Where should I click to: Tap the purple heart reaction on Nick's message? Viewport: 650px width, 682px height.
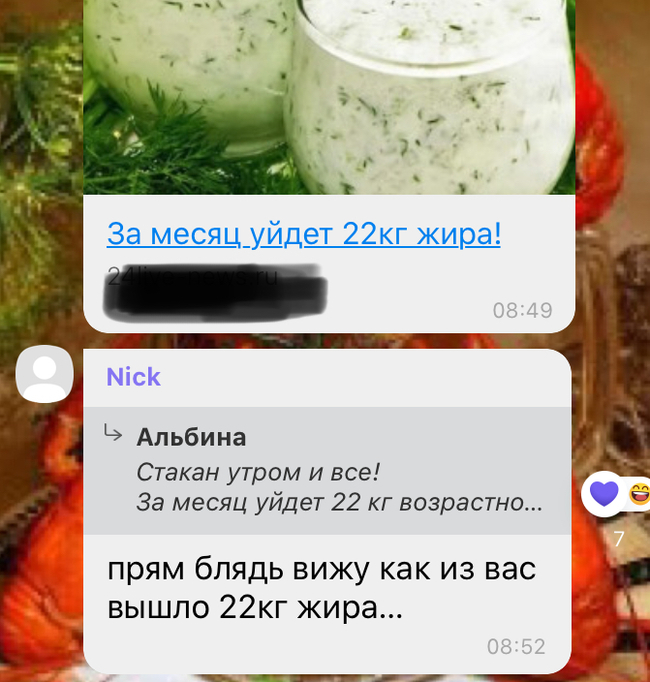(604, 493)
